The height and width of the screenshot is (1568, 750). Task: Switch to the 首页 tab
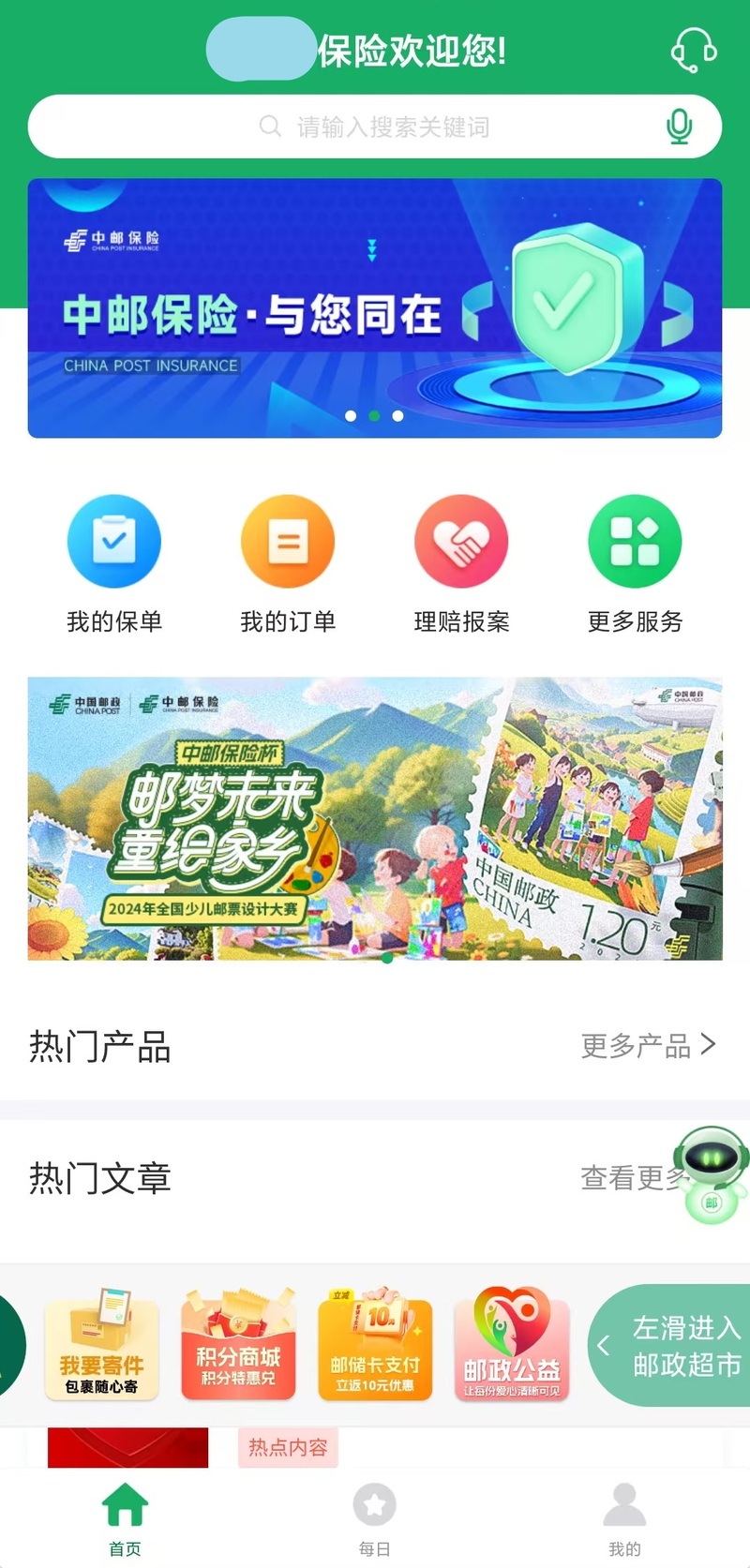coord(125,1520)
